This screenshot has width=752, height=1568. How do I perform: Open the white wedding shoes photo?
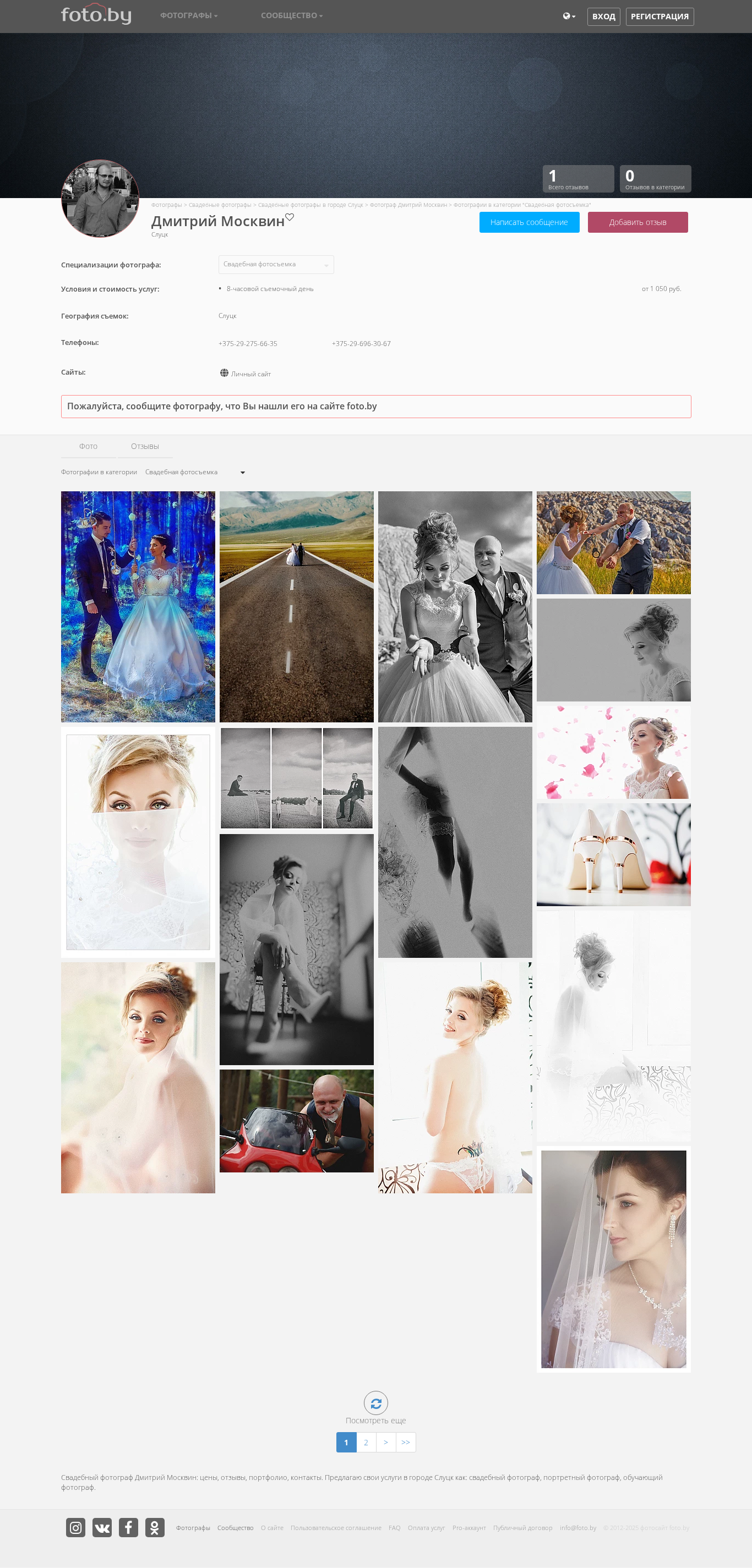(613, 854)
